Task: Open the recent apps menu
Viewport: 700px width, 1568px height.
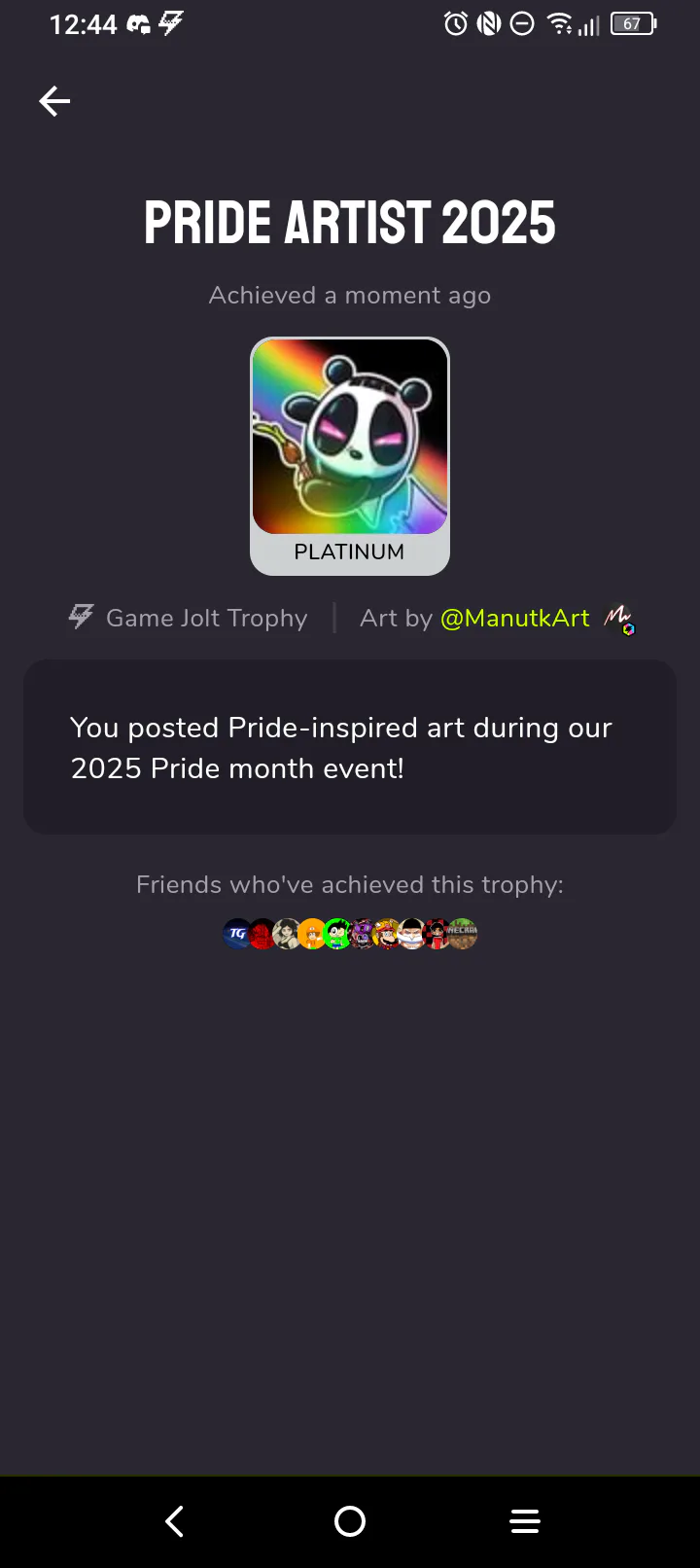Action: [x=525, y=1521]
